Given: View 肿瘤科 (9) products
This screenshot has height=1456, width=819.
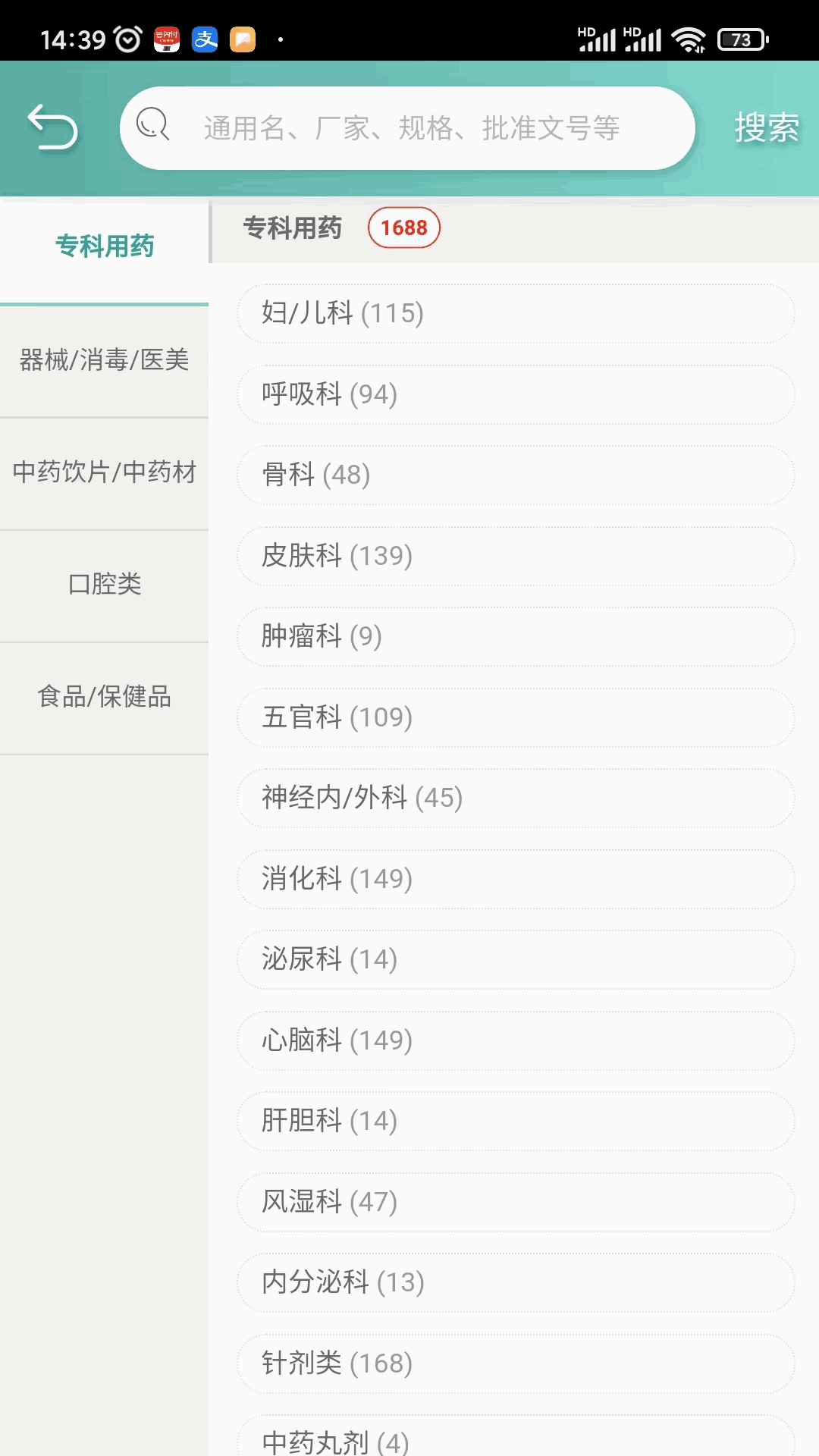Looking at the screenshot, I should point(516,636).
